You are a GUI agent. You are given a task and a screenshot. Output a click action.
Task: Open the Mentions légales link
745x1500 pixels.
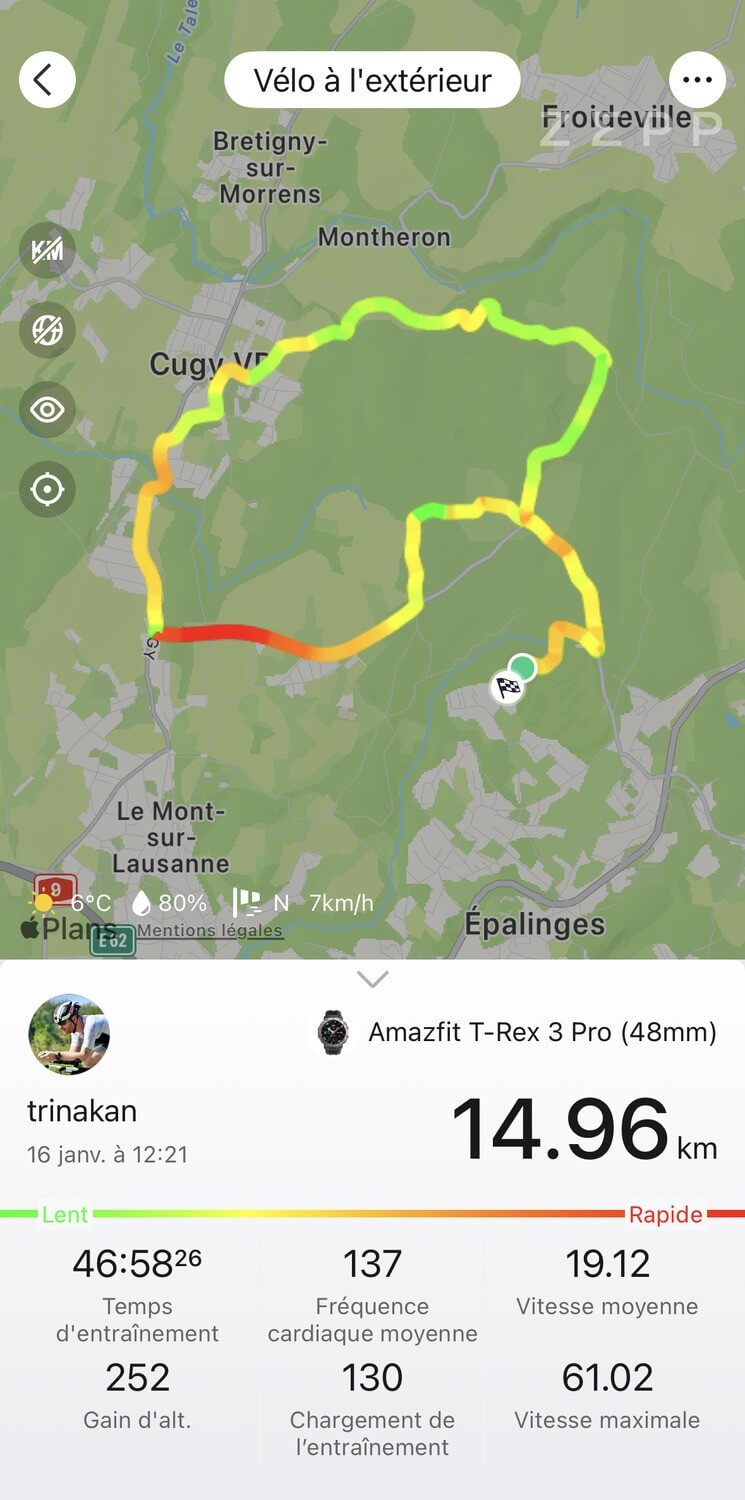210,931
